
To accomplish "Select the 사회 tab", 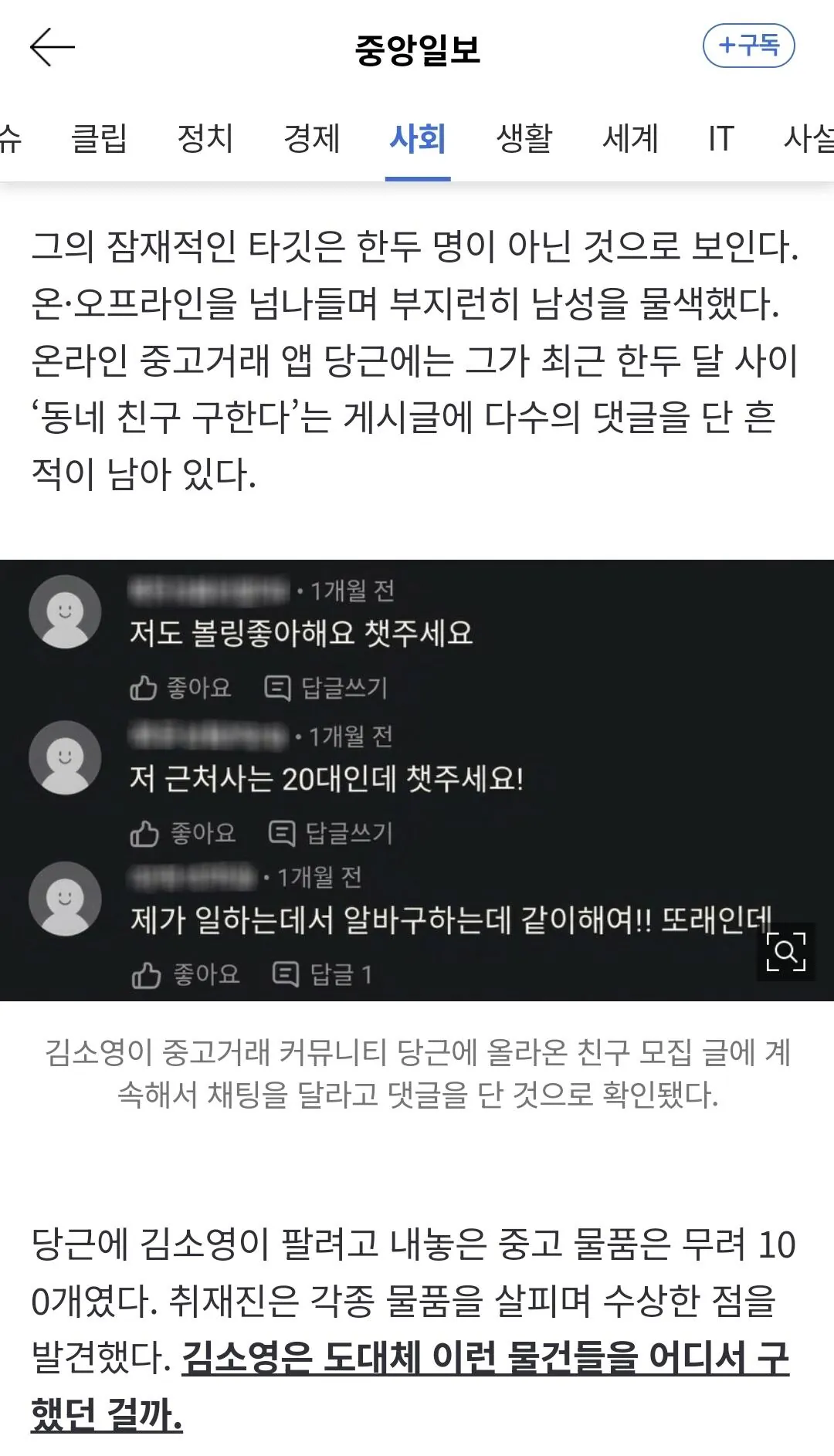I will point(418,139).
